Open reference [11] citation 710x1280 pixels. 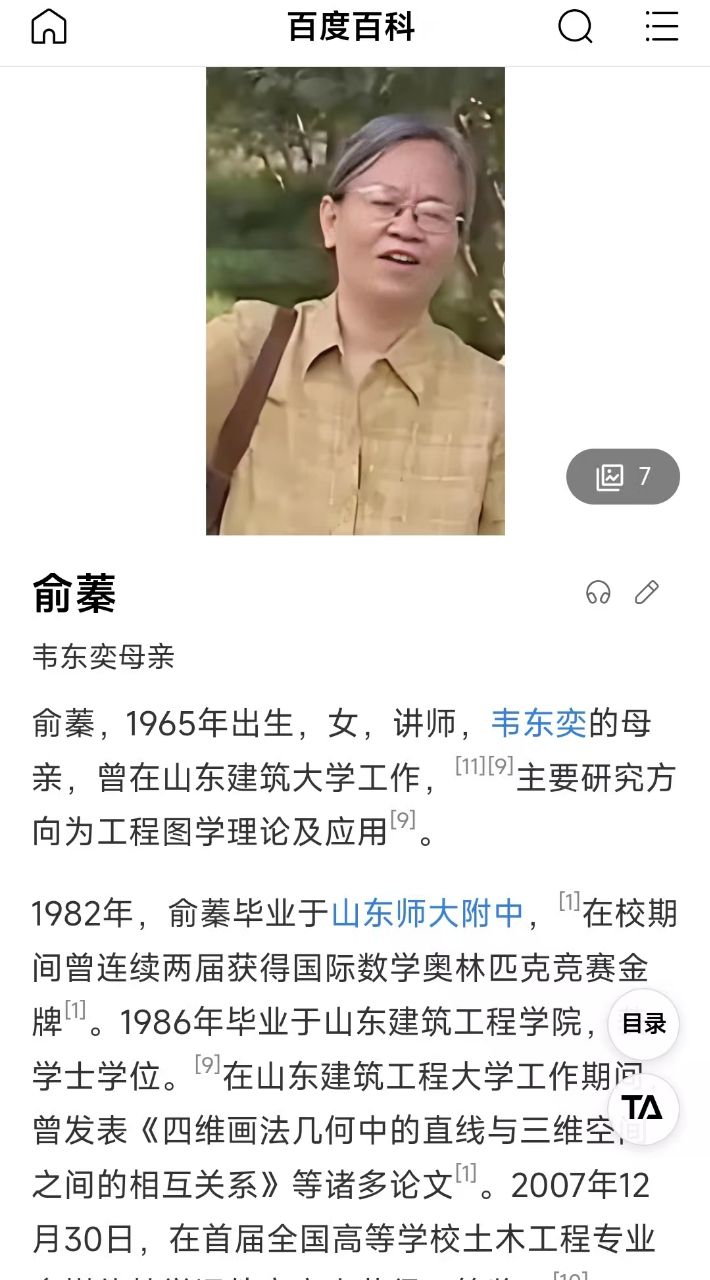(x=469, y=766)
